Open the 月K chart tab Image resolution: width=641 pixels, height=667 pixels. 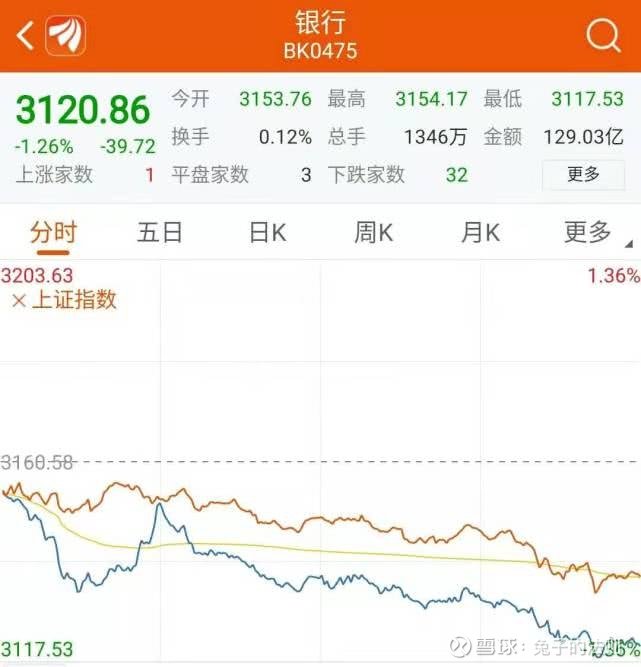point(480,233)
